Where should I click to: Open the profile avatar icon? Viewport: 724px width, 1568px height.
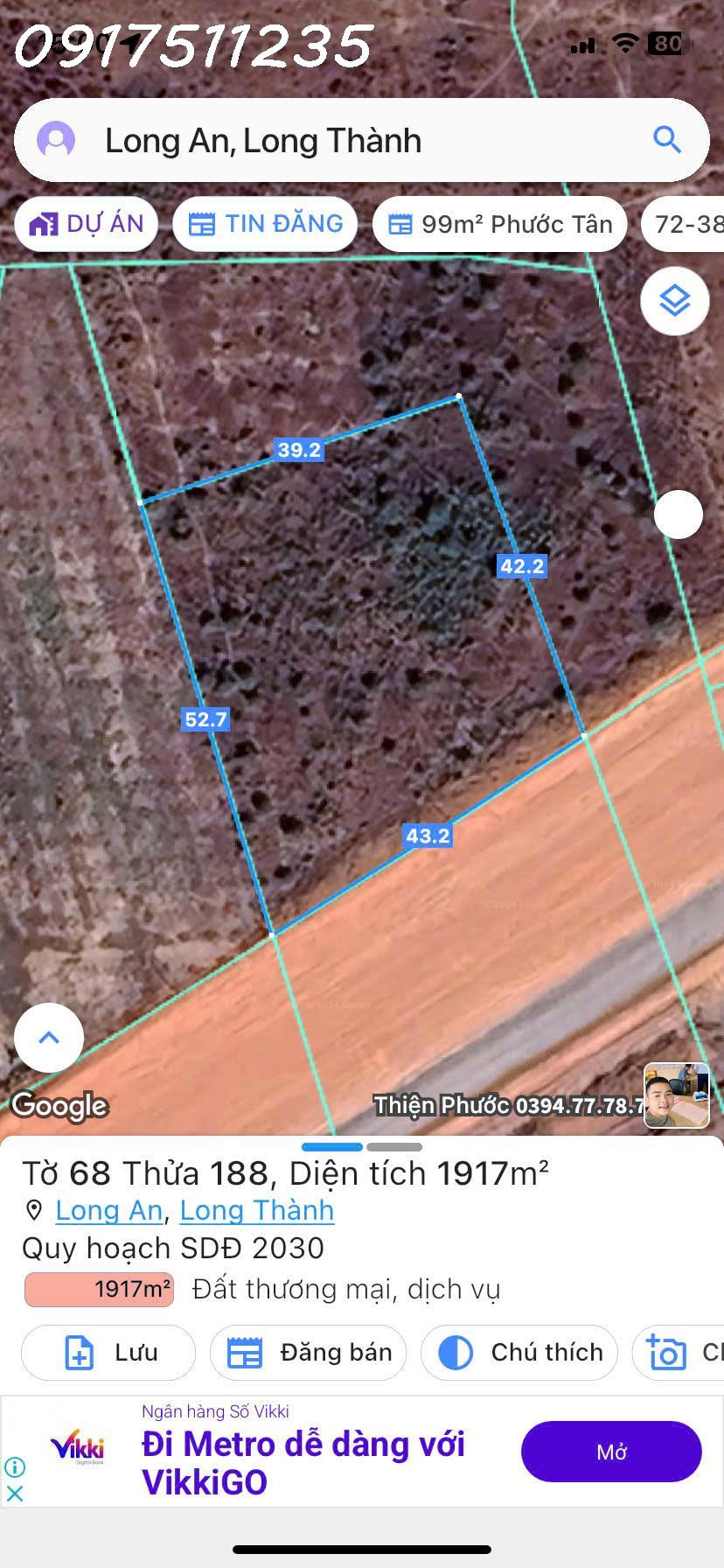[x=56, y=140]
